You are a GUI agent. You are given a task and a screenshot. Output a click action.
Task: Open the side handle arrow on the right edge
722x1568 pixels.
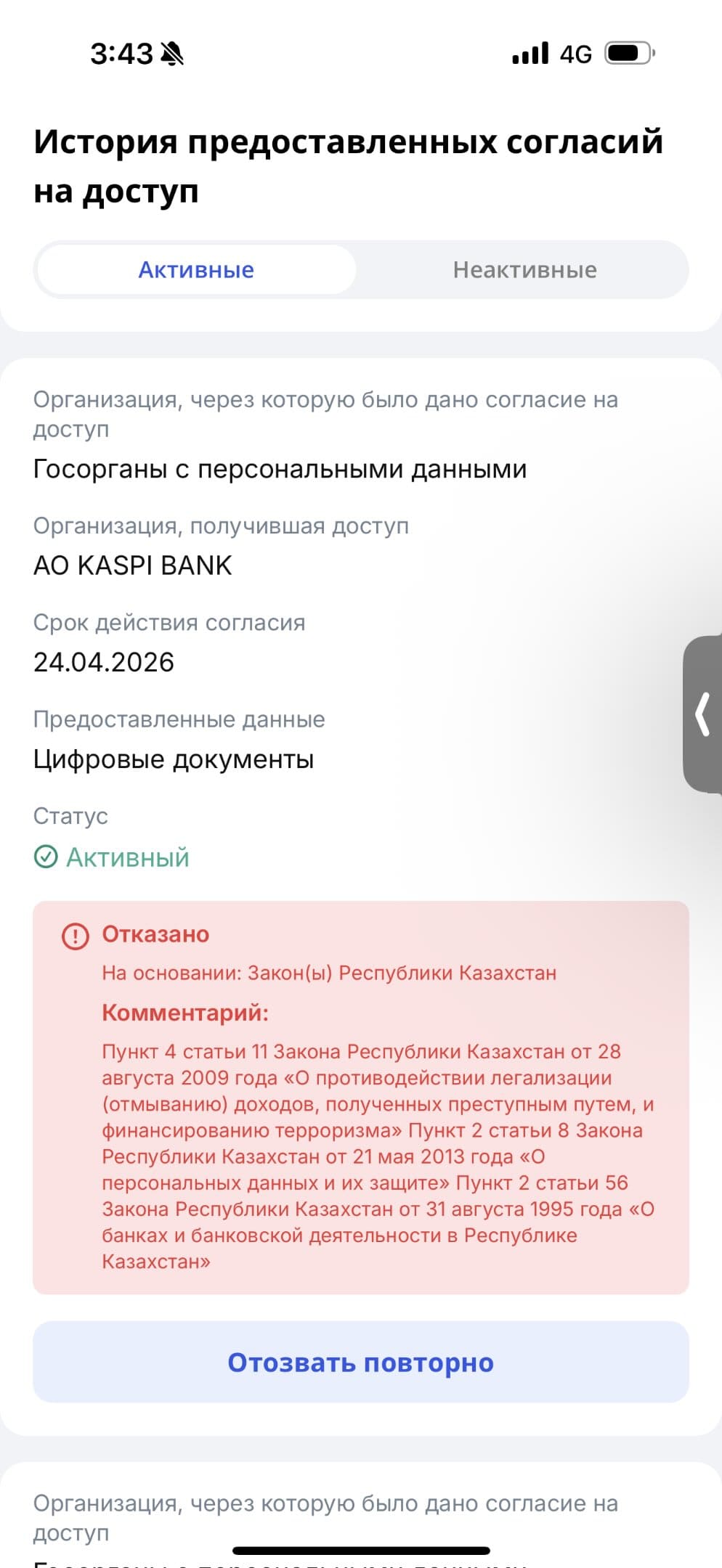coord(702,714)
